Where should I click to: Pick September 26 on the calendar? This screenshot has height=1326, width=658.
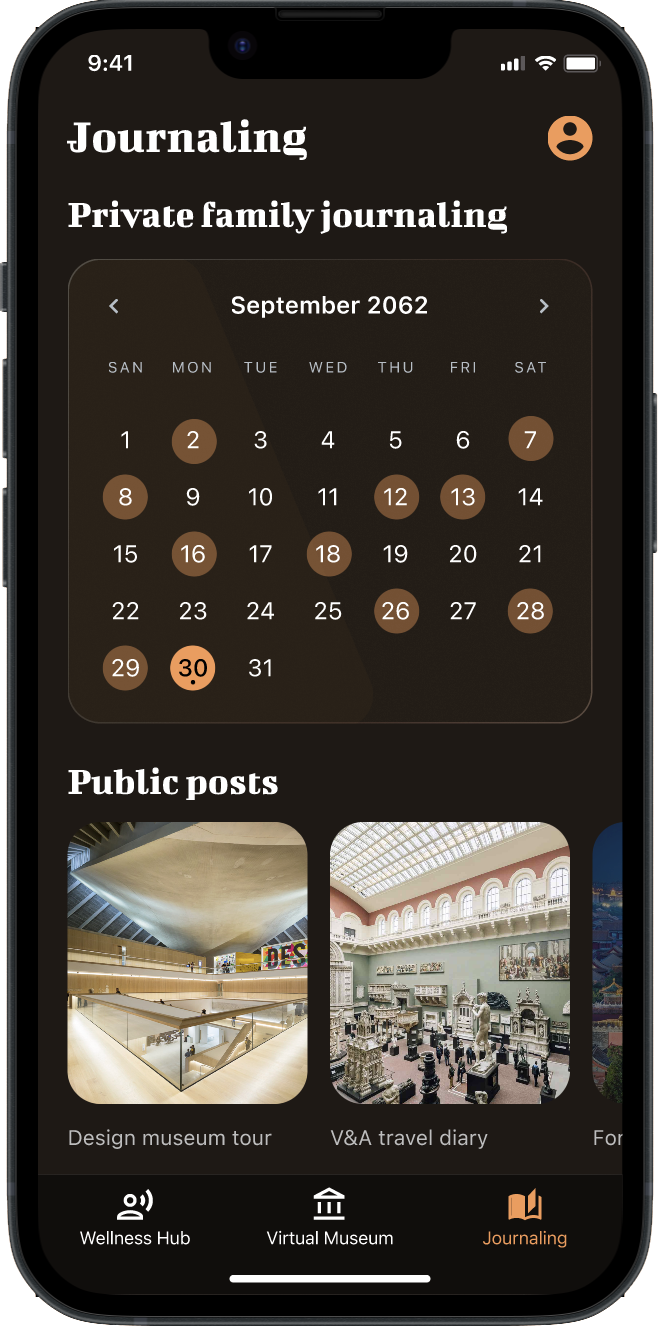coord(396,611)
